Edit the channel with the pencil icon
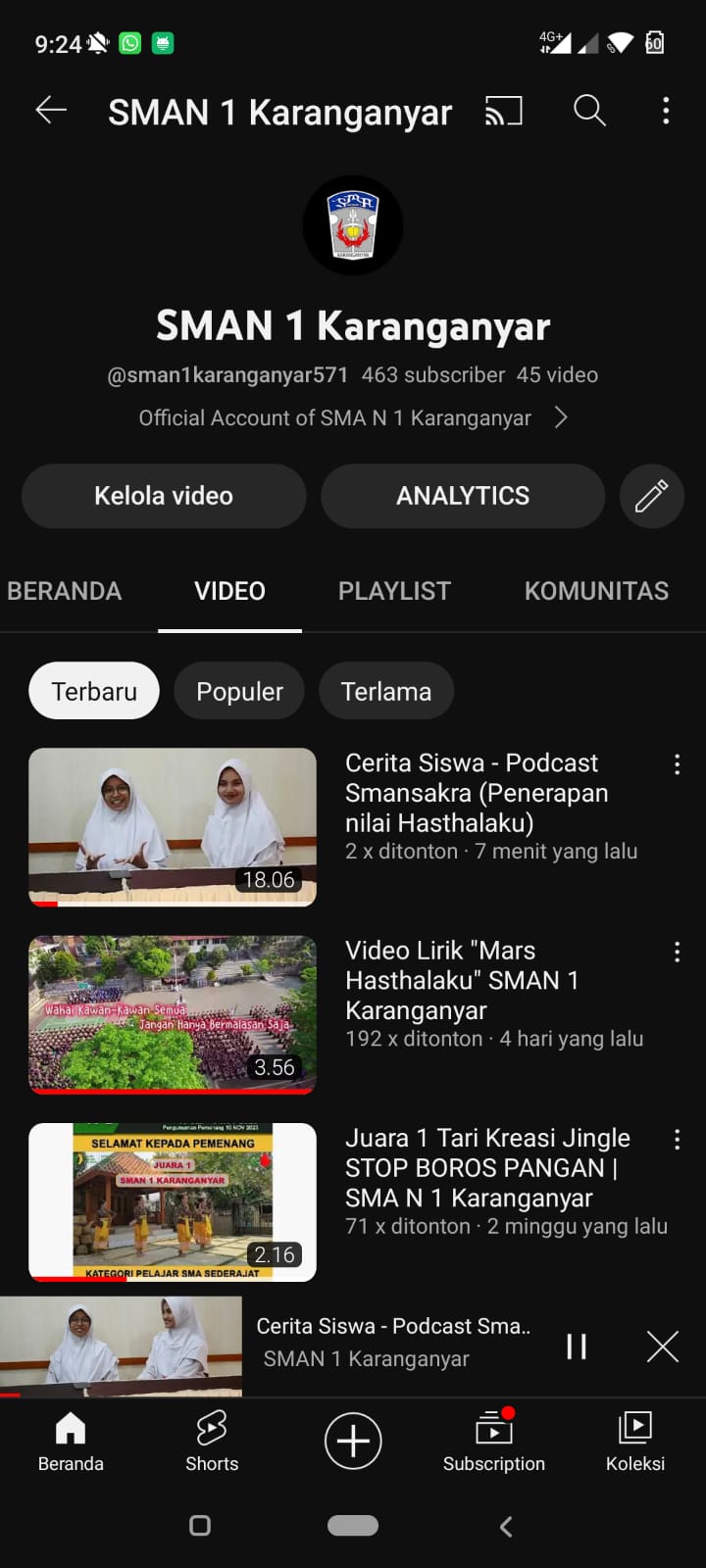 (651, 496)
